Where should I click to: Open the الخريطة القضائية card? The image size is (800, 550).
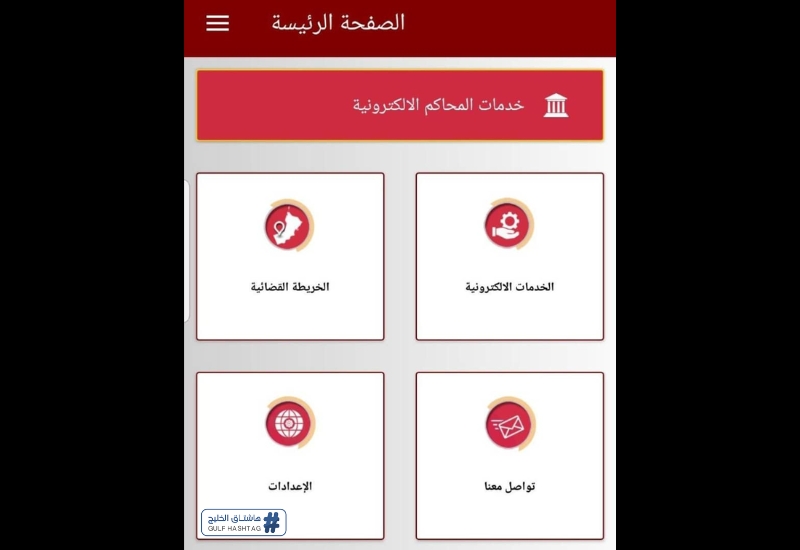coord(290,256)
